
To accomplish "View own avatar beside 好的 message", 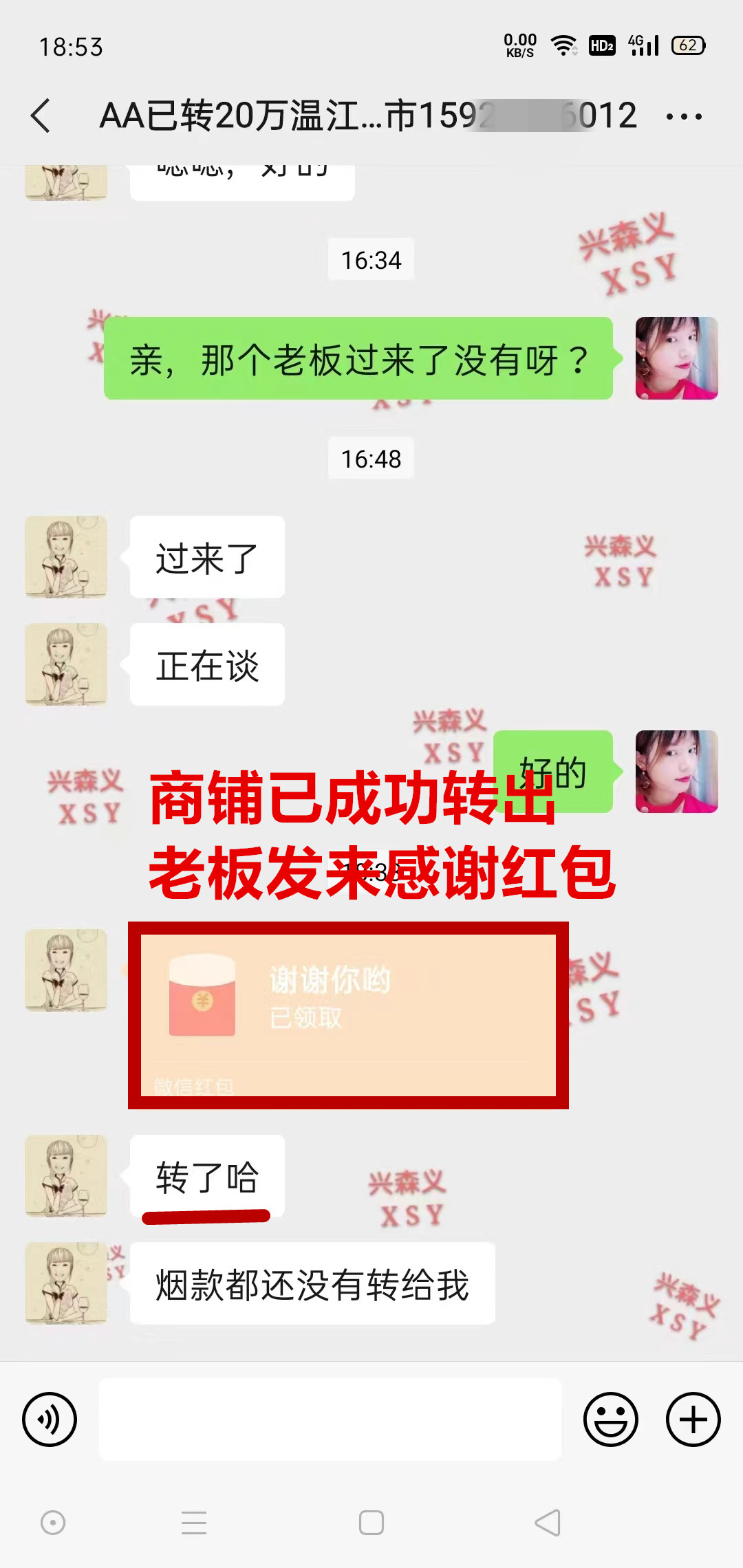I will [676, 772].
